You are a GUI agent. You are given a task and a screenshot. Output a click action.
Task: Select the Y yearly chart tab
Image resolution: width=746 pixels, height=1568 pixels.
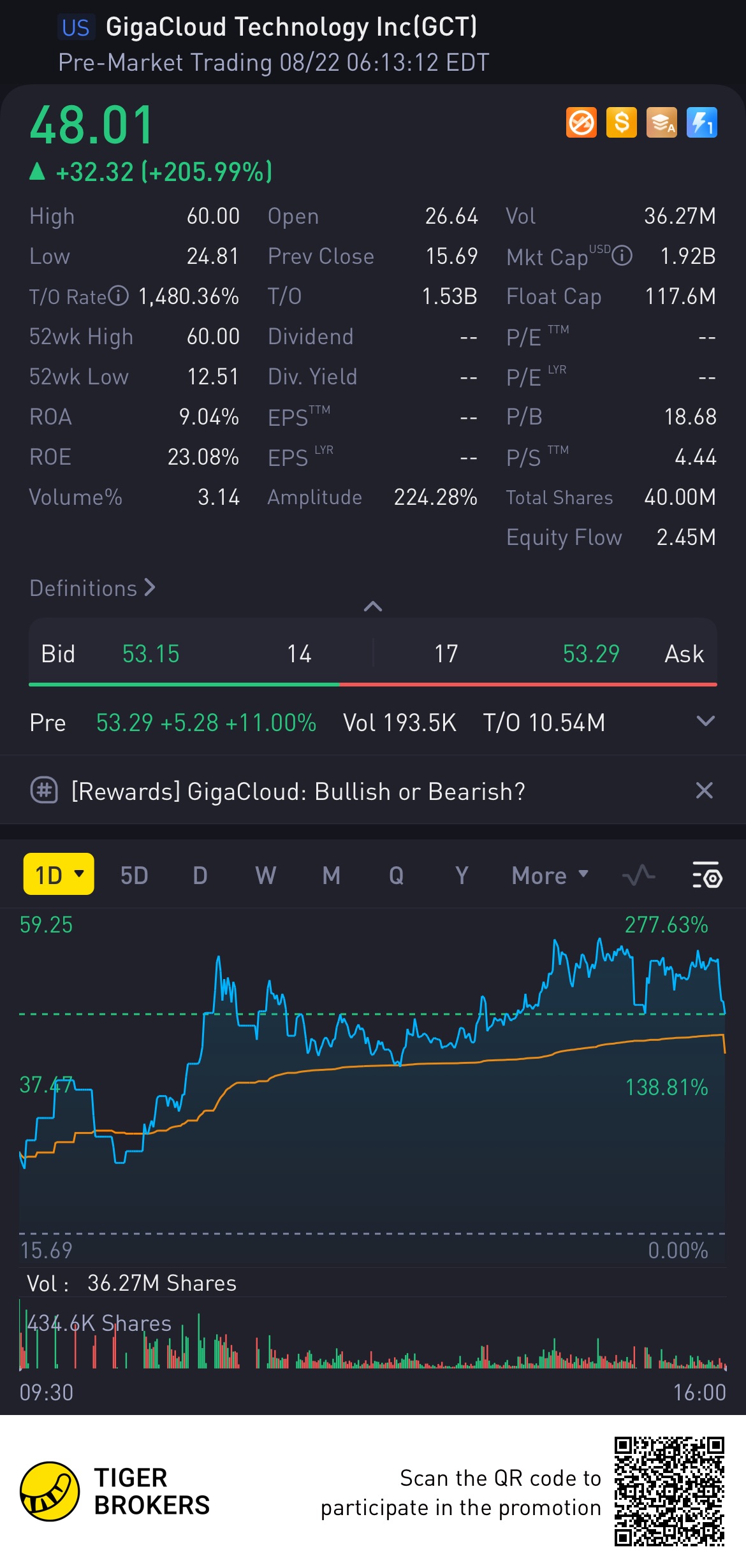point(462,876)
